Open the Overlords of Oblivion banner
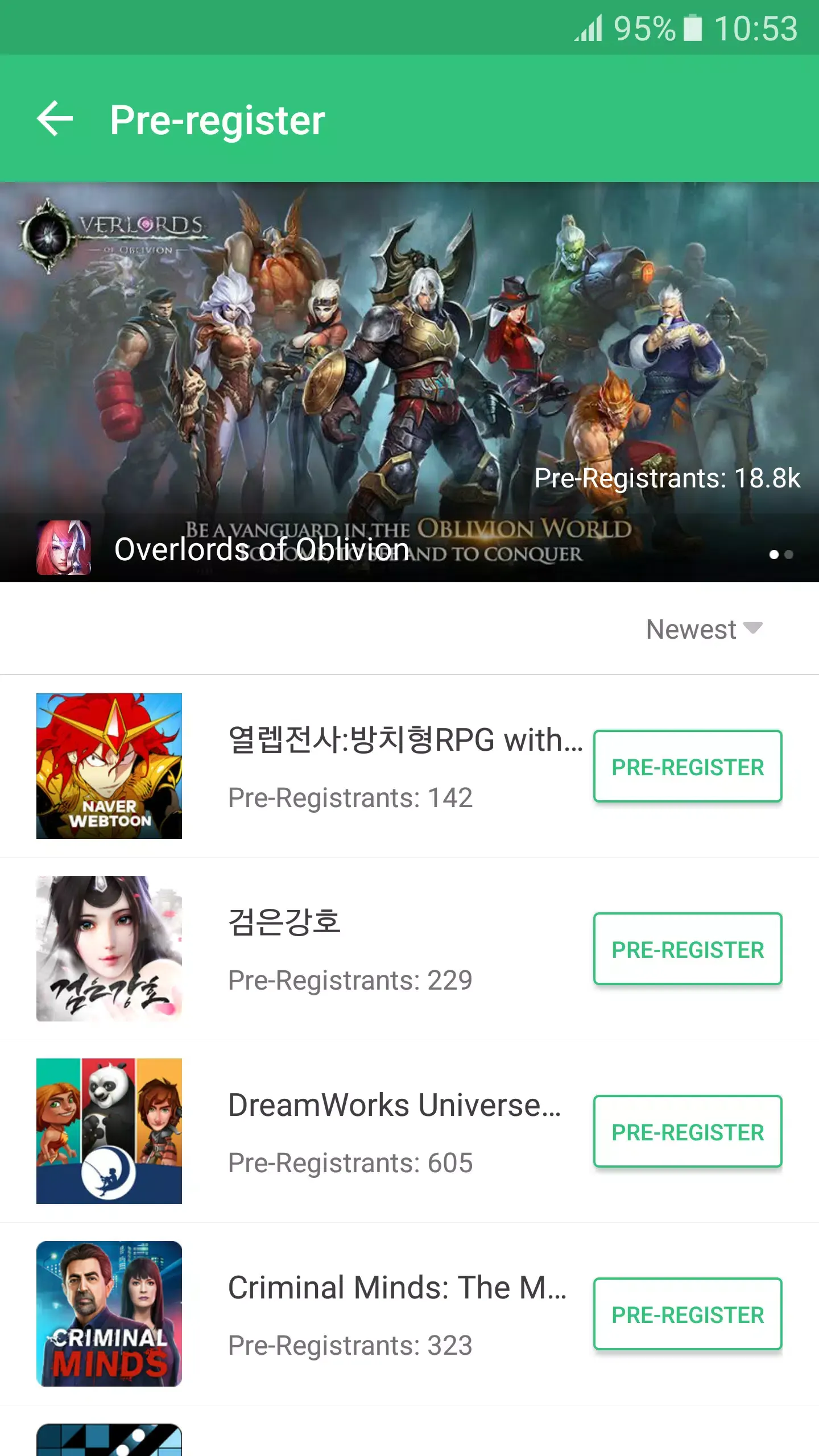Viewport: 819px width, 1456px height. (x=409, y=381)
